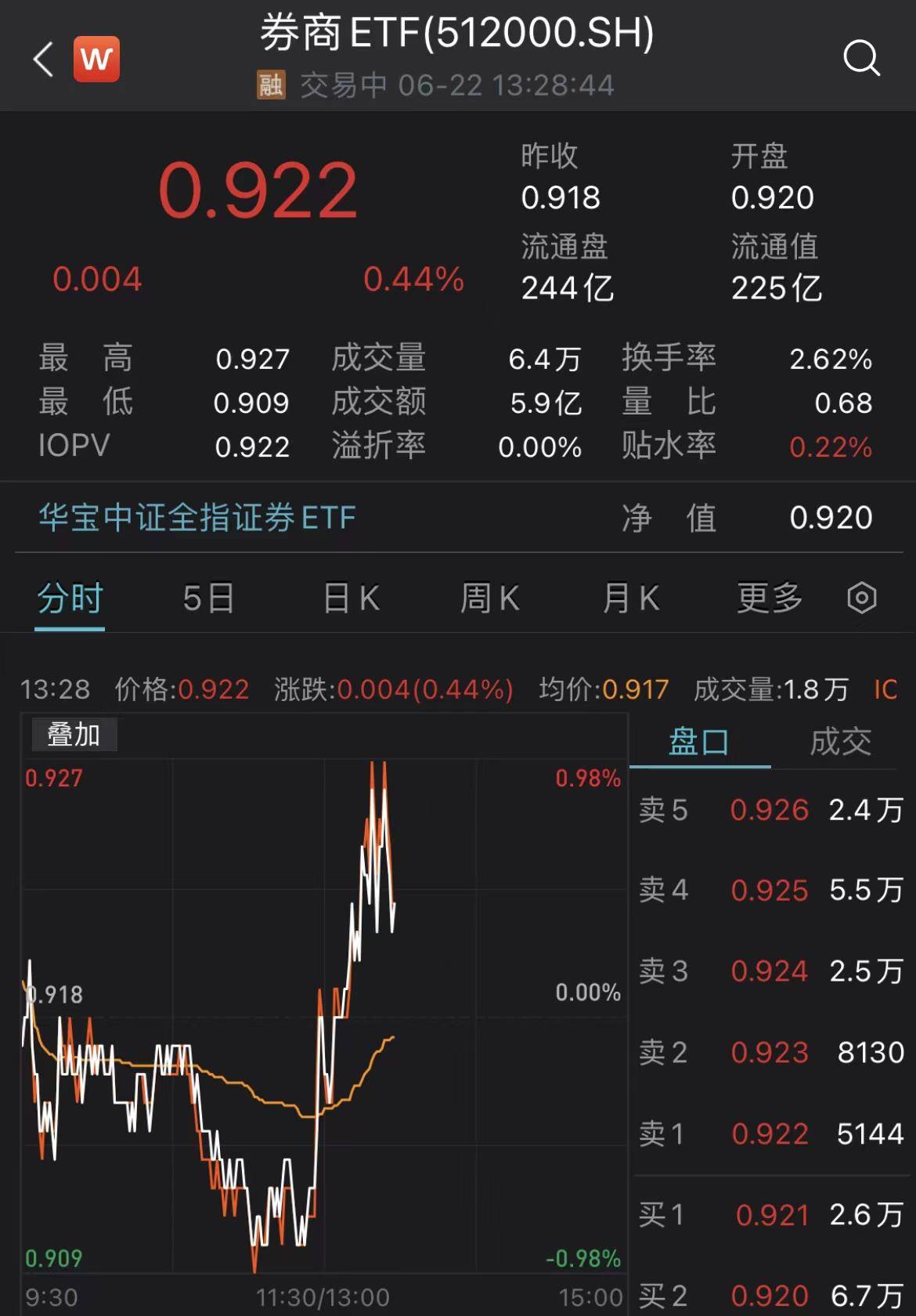Click the Wind "W" app logo
The width and height of the screenshot is (916, 1316).
pyautogui.click(x=96, y=58)
